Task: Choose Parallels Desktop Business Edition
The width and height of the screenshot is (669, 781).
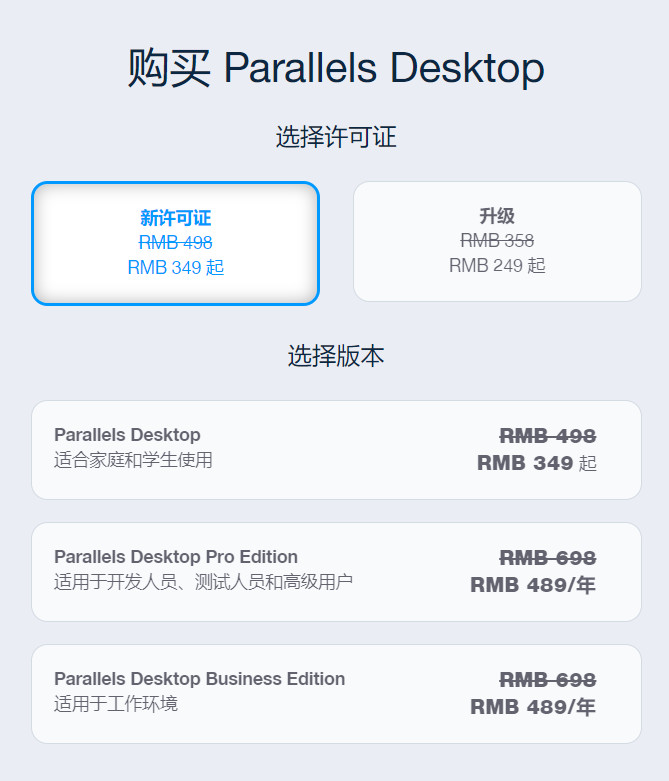Action: click(x=336, y=693)
